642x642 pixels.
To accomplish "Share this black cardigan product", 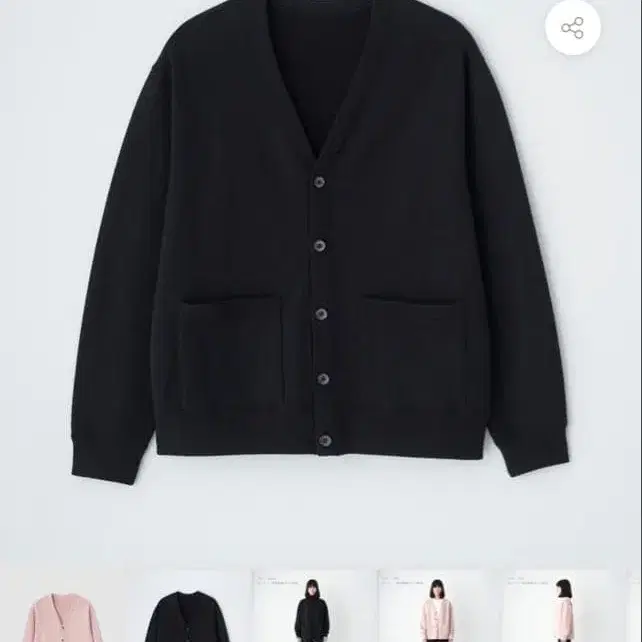I will point(572,28).
